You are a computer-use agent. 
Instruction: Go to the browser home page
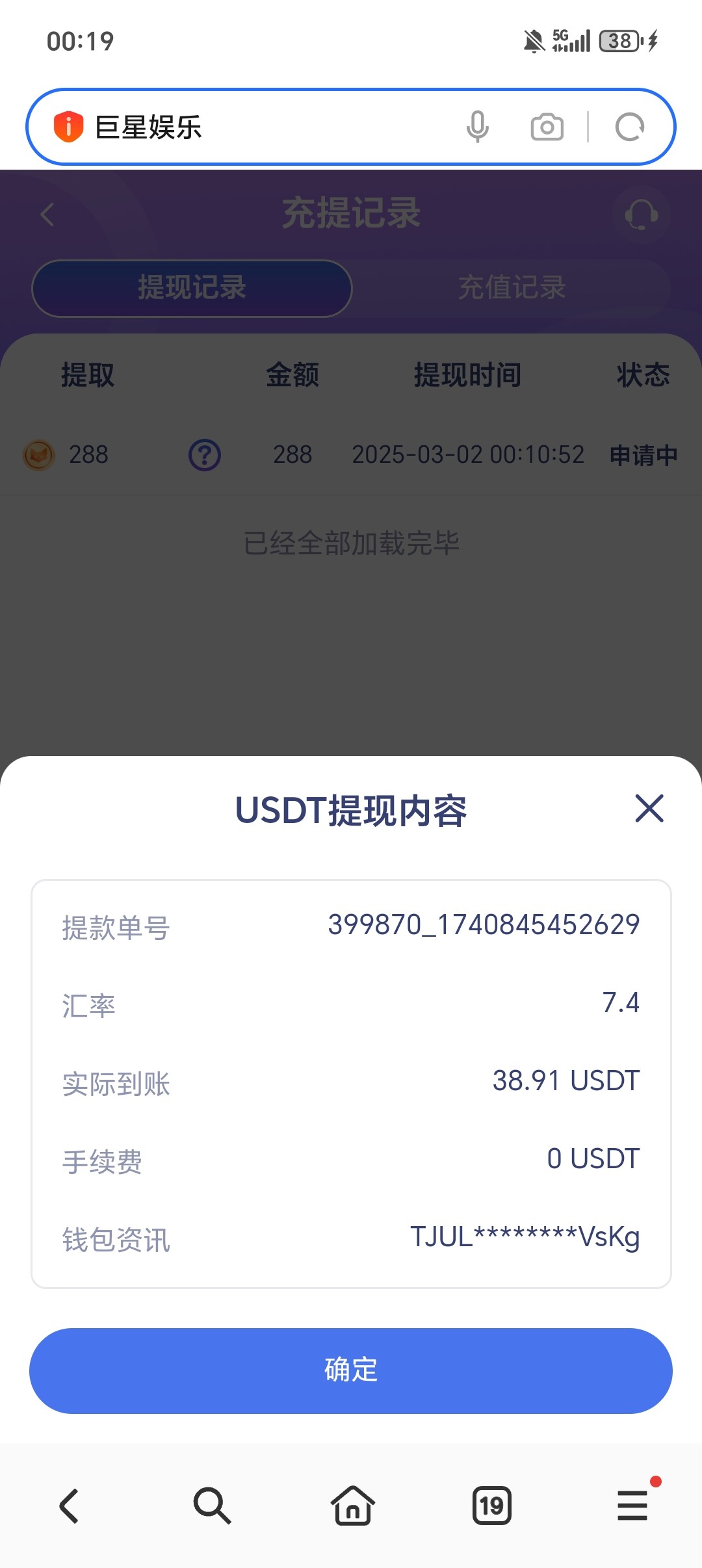click(x=352, y=1506)
